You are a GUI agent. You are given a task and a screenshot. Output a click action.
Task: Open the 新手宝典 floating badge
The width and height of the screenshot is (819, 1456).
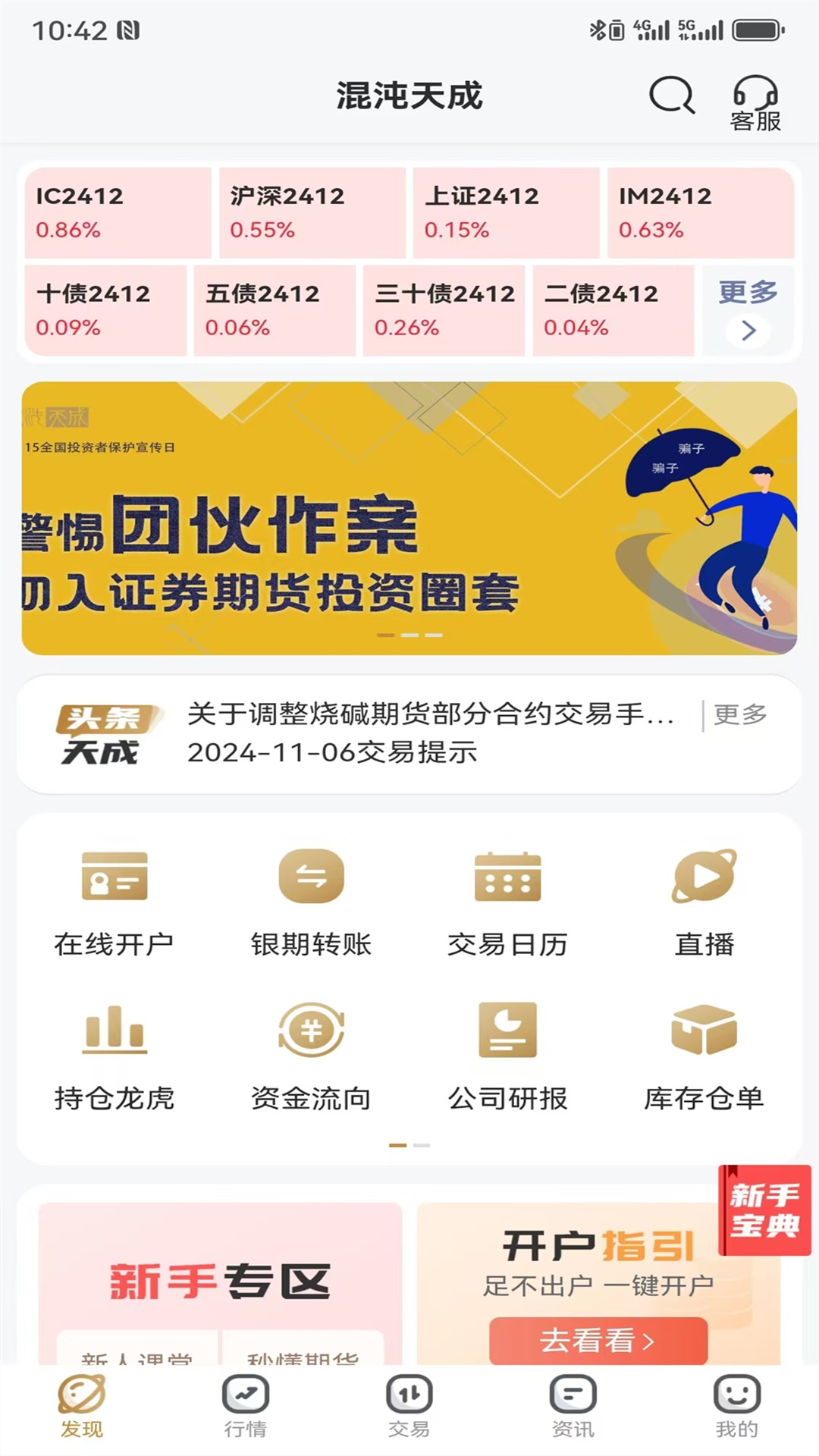tap(764, 1210)
